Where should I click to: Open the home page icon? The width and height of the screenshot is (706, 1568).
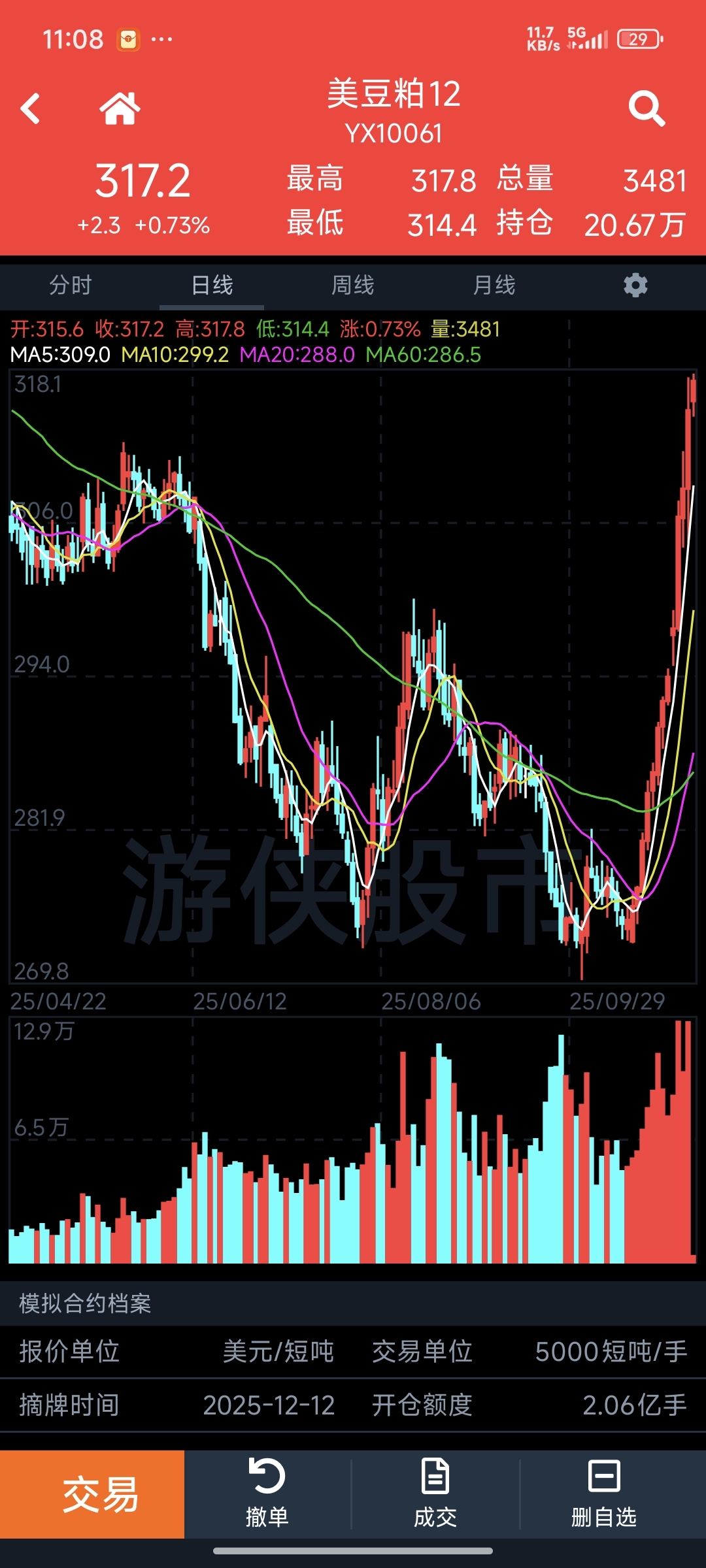[120, 108]
